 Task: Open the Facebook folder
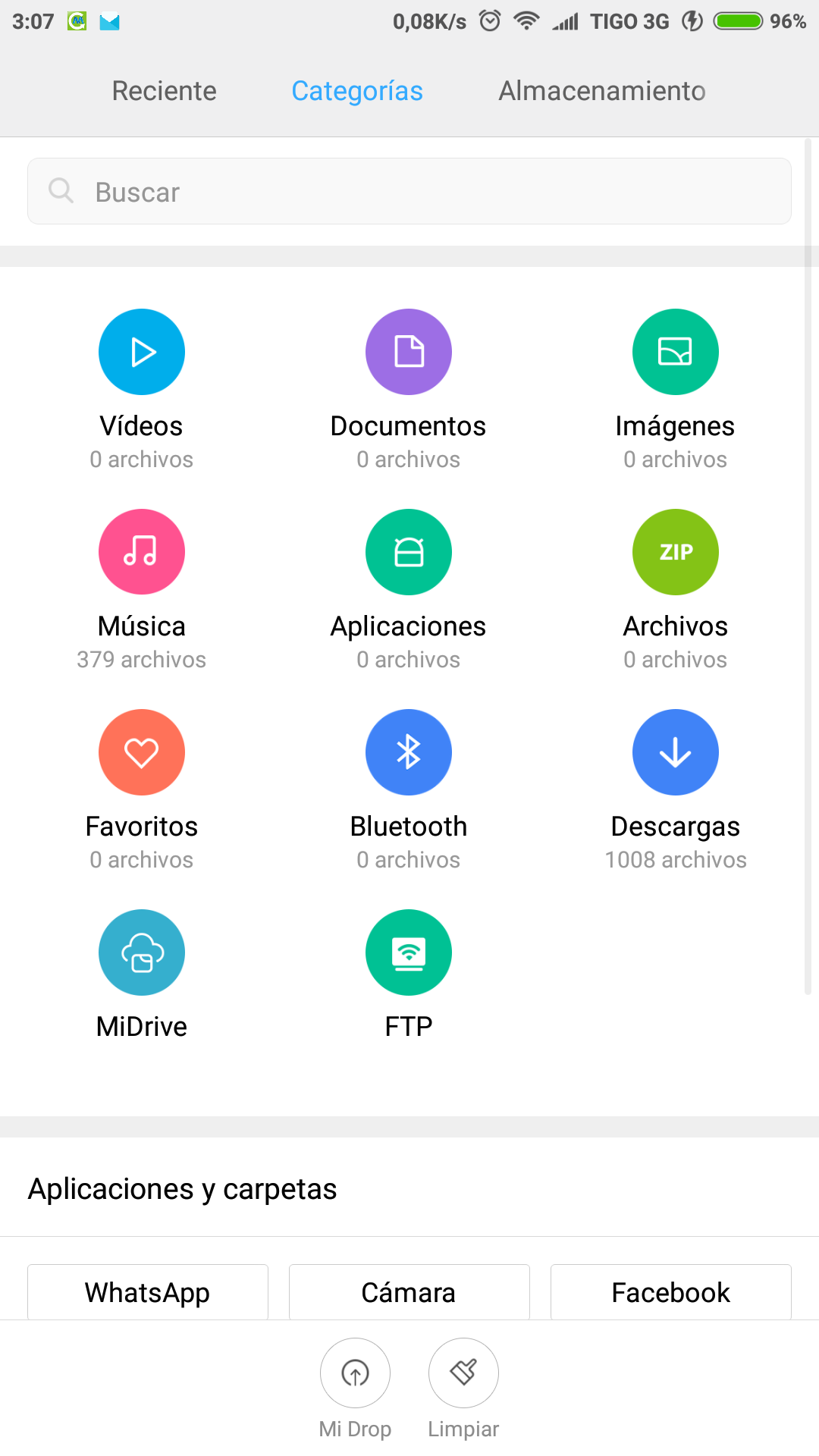click(671, 1292)
